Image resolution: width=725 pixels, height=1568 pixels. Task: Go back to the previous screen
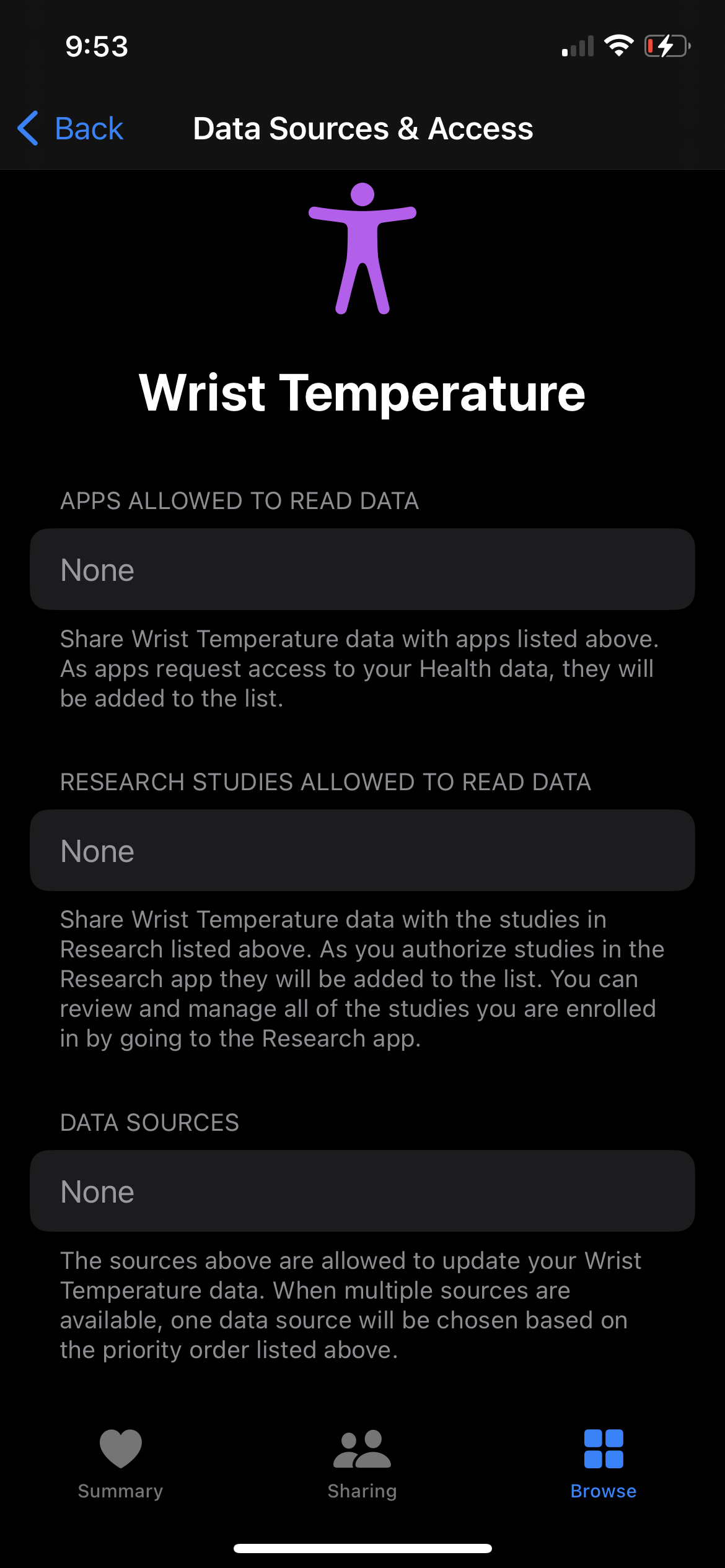point(70,129)
